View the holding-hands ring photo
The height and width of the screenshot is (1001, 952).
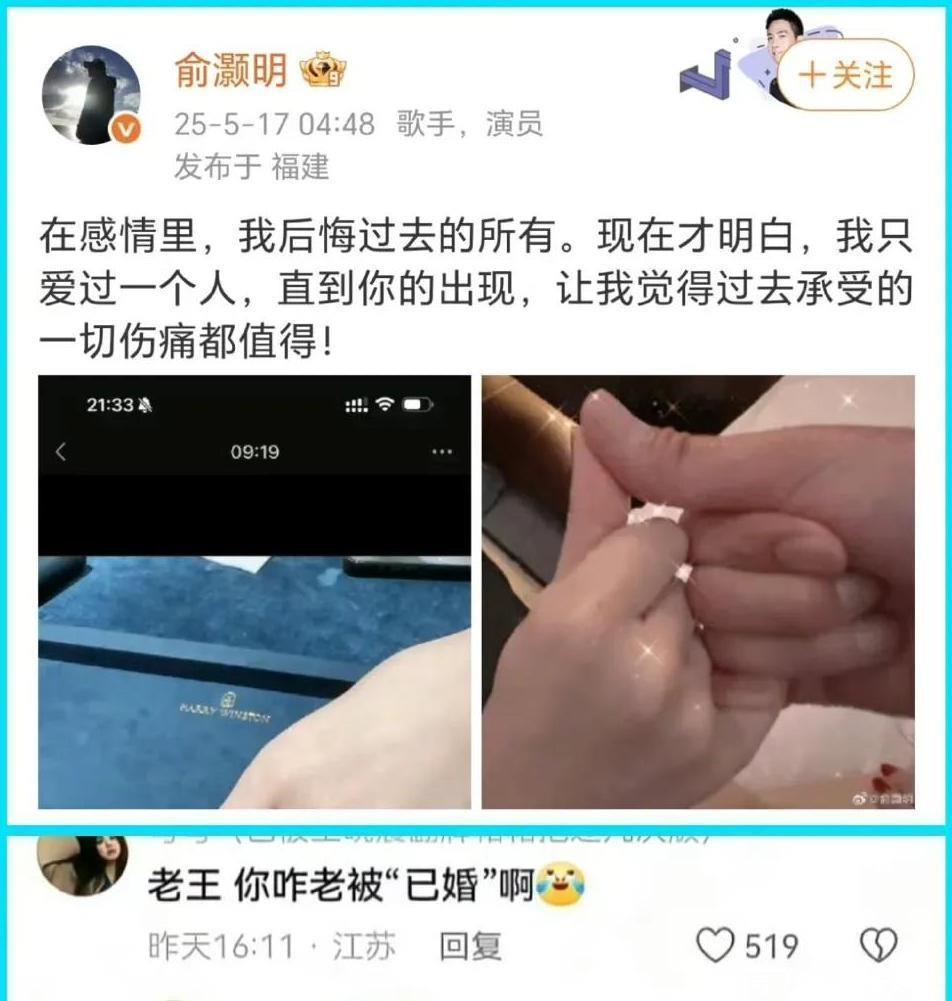coord(698,592)
